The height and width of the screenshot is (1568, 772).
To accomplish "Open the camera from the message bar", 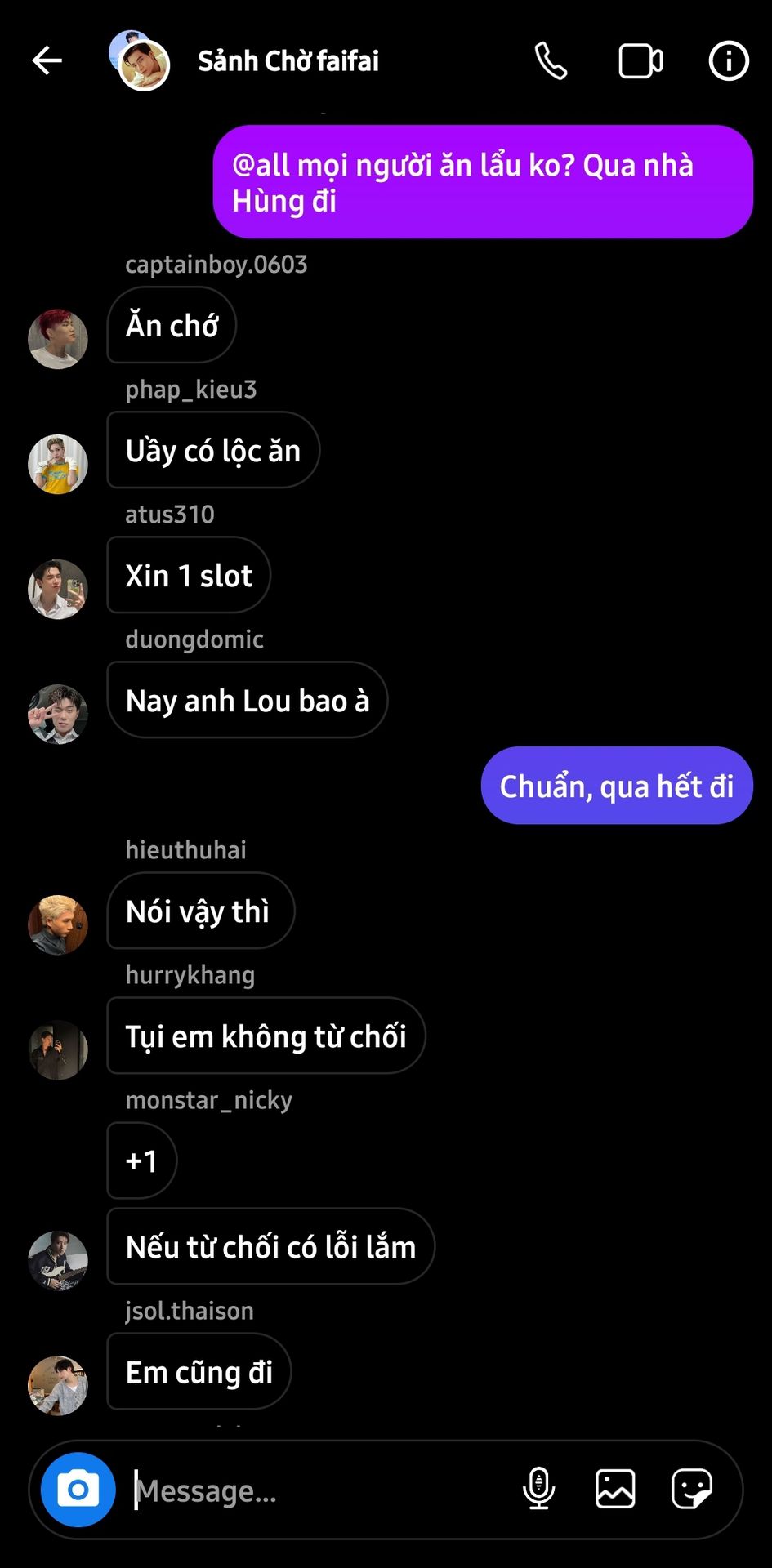I will coord(78,1490).
